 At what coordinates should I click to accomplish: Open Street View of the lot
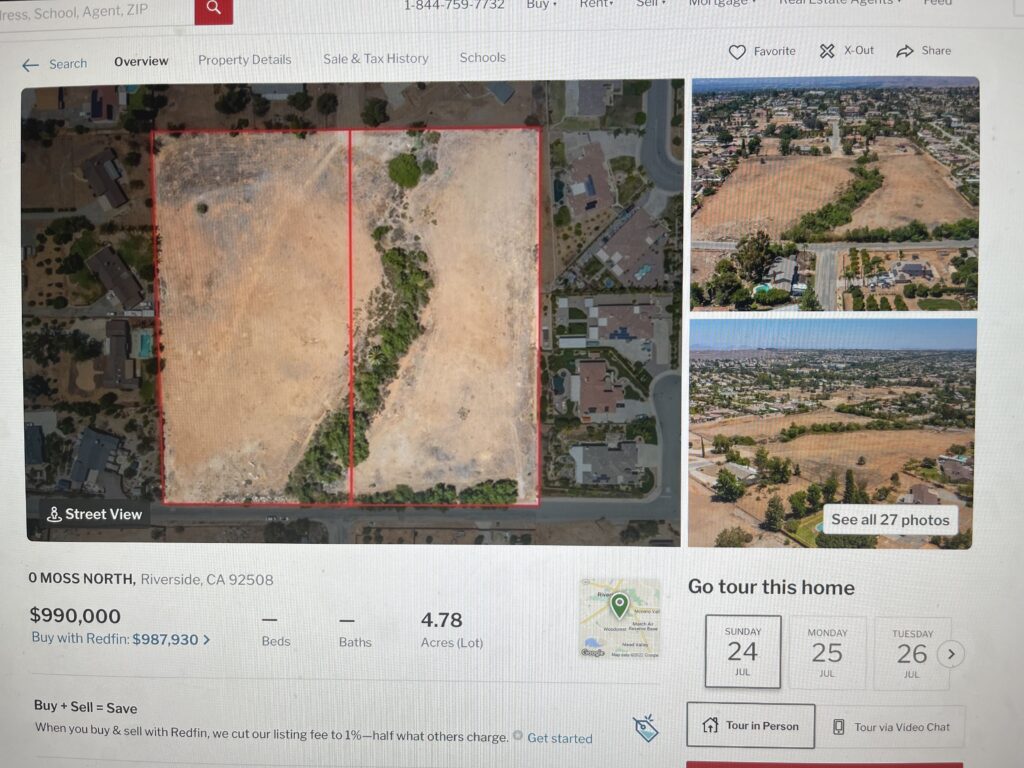(95, 514)
